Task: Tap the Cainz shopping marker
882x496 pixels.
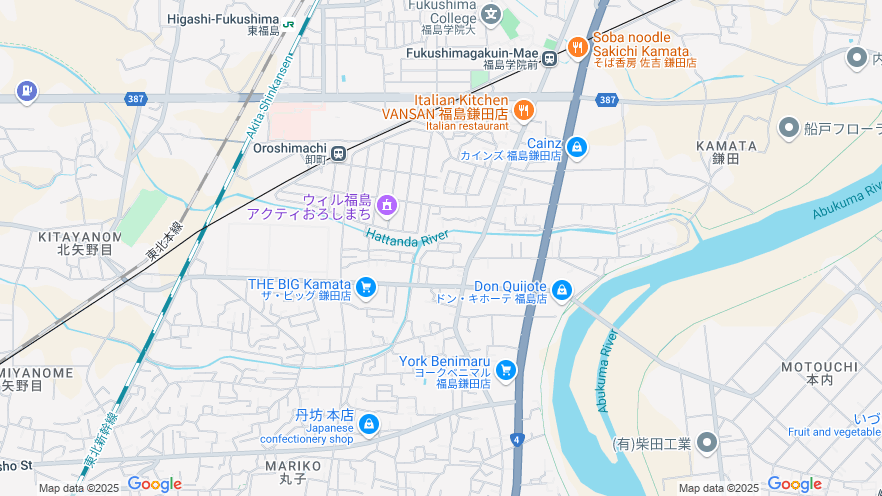Action: click(576, 149)
